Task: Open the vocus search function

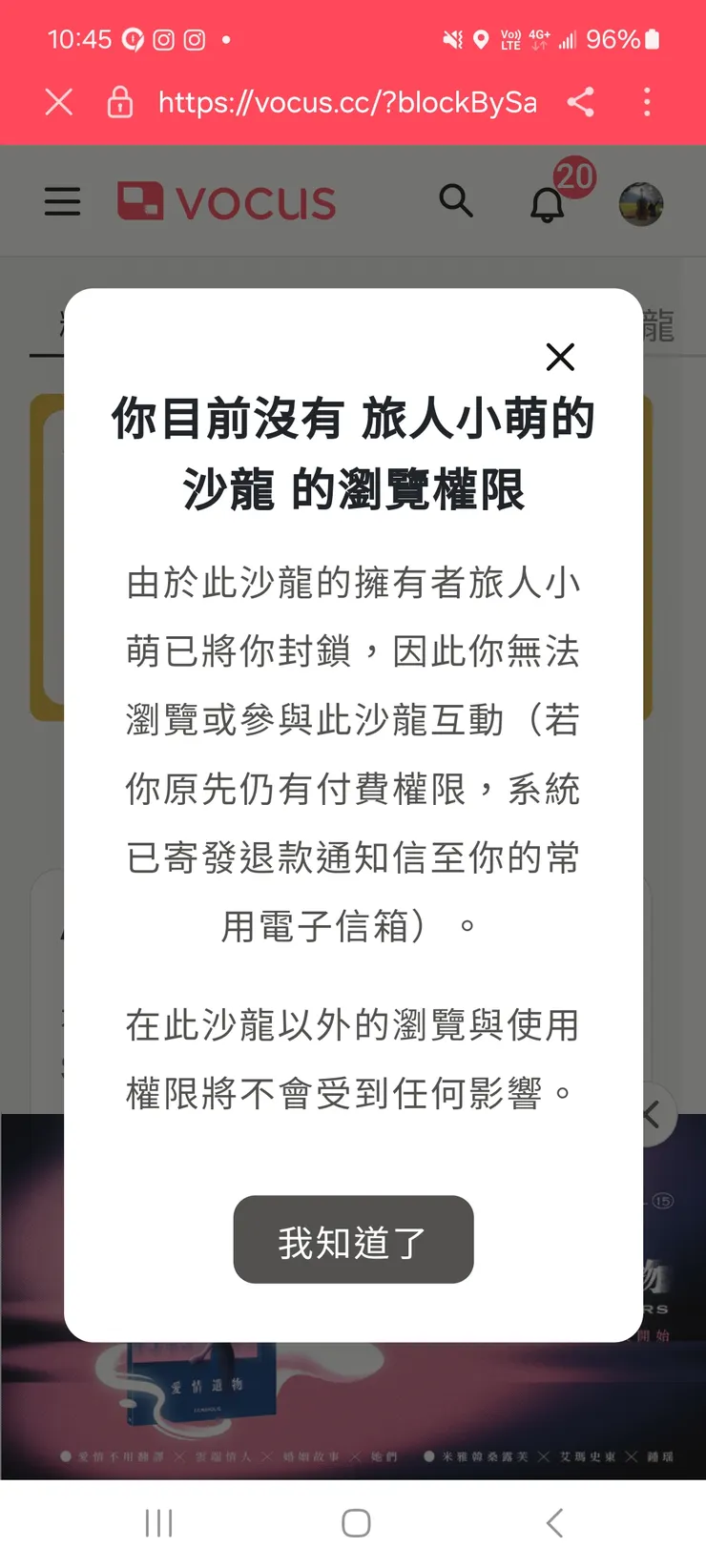Action: coord(458,202)
